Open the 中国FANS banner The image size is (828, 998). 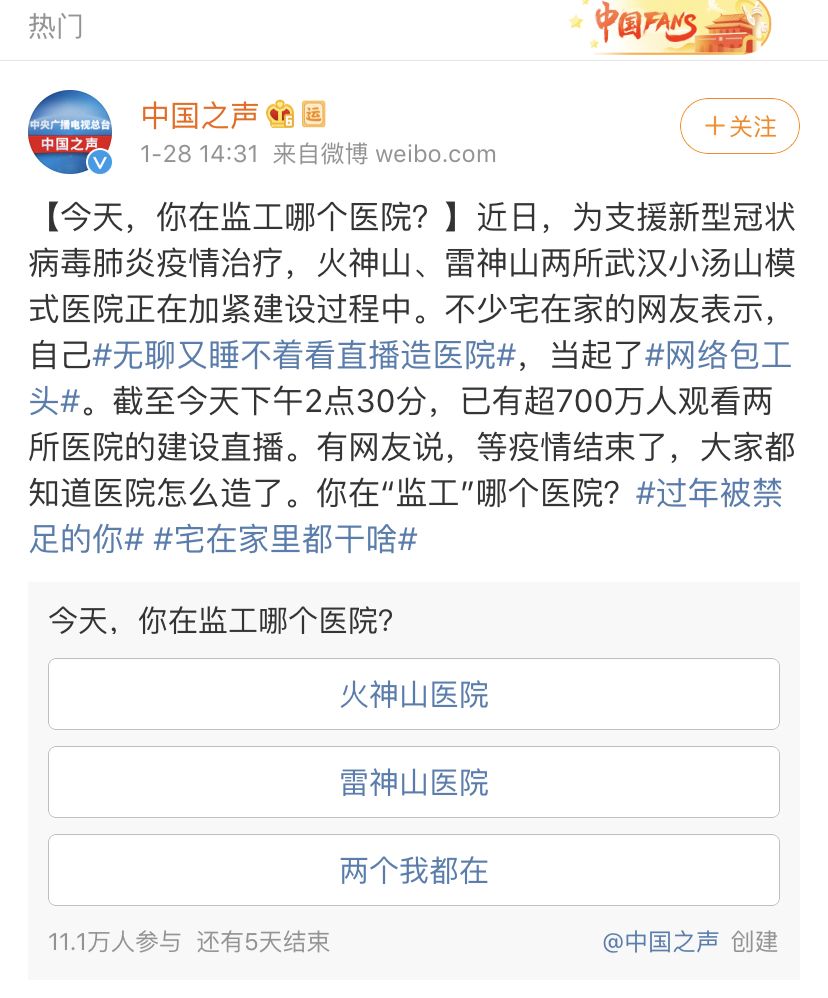[x=670, y=26]
